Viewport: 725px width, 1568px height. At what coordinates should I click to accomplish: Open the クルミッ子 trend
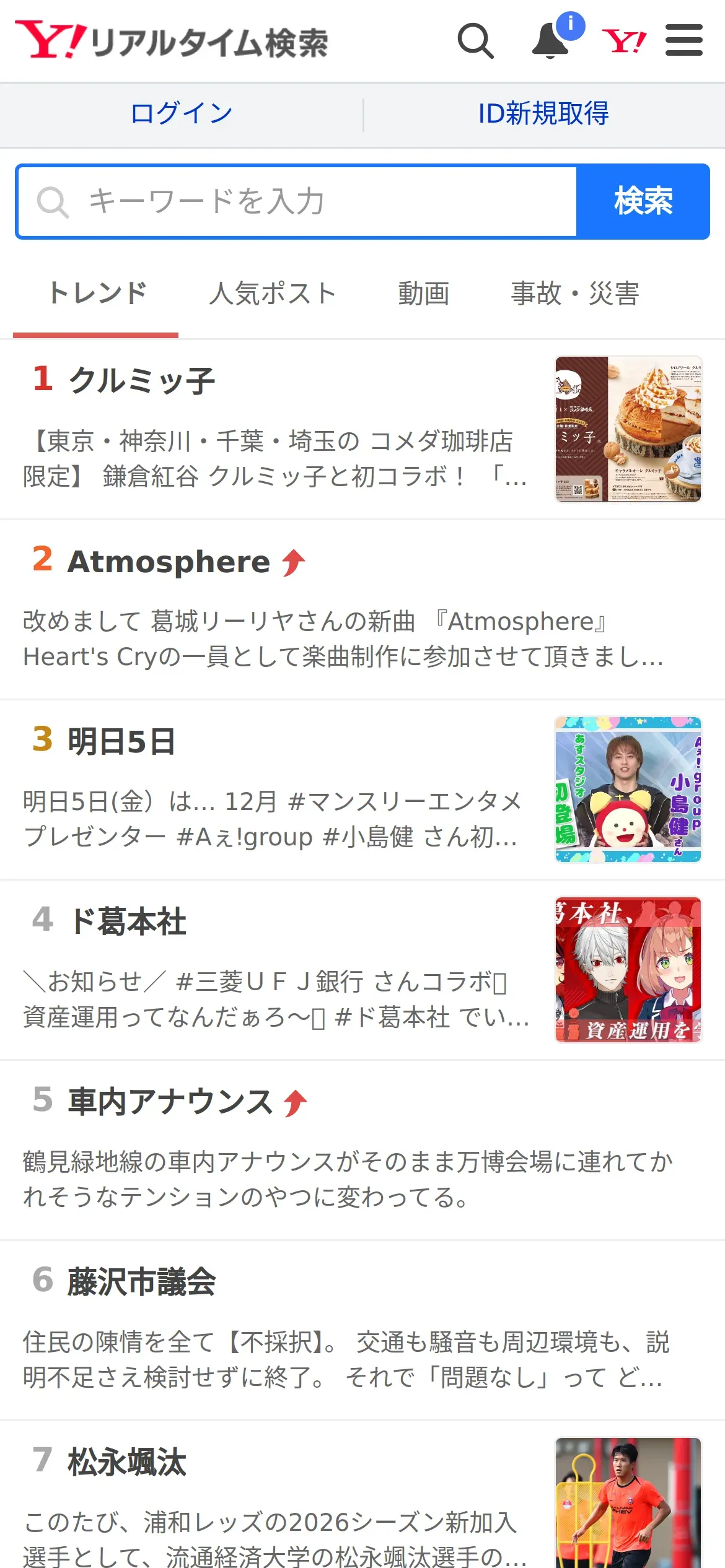click(x=142, y=380)
